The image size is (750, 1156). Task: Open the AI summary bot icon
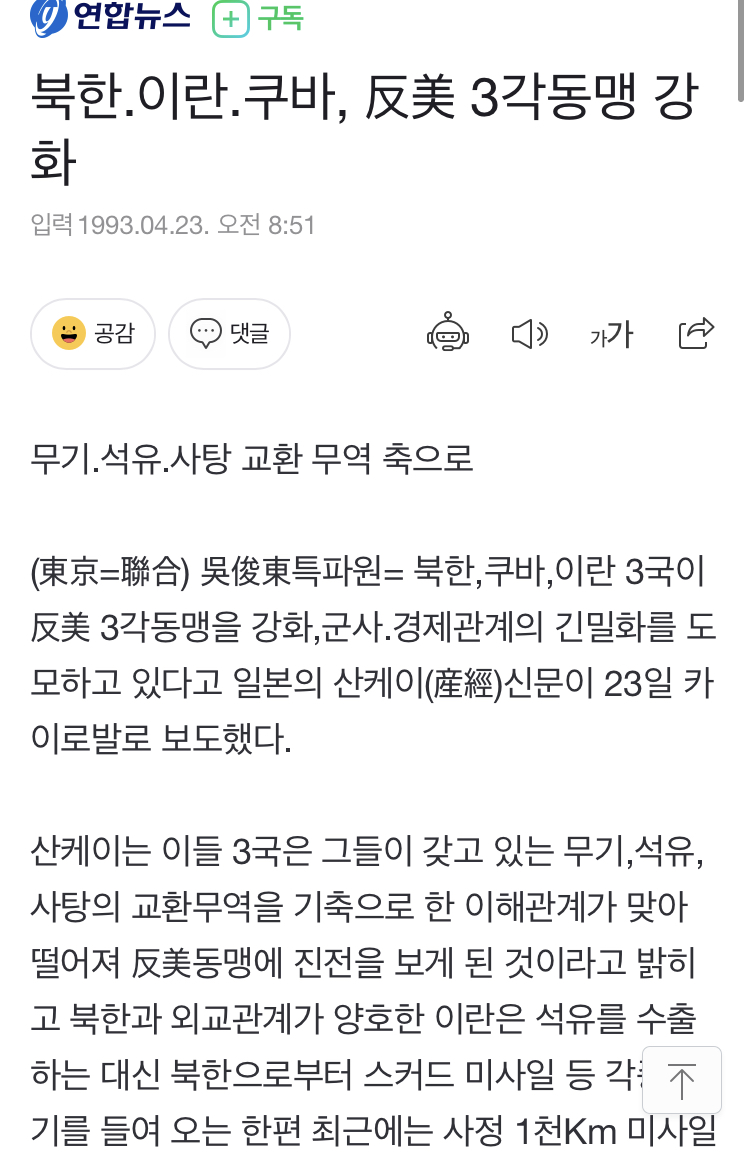[x=447, y=333]
